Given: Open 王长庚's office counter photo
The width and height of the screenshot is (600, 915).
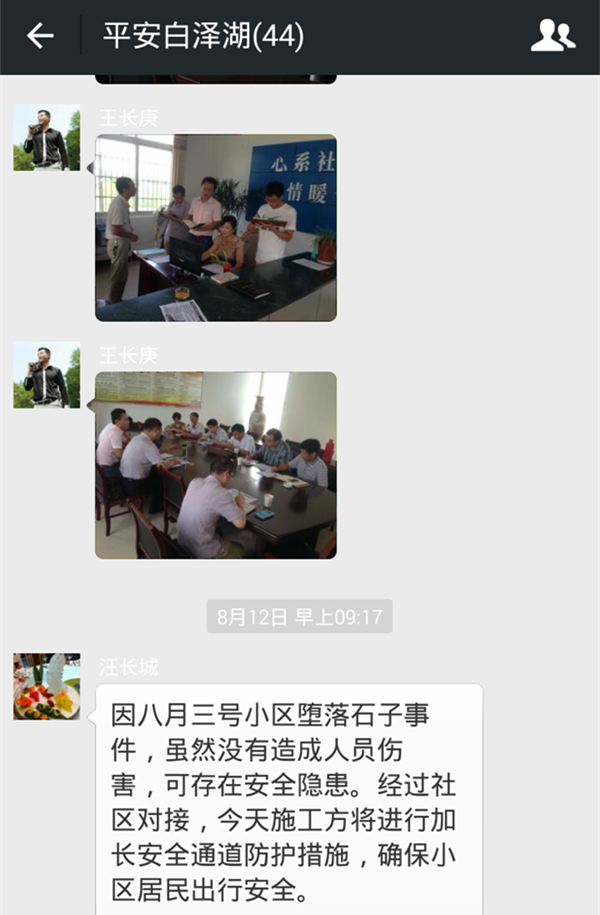Looking at the screenshot, I should coord(216,228).
